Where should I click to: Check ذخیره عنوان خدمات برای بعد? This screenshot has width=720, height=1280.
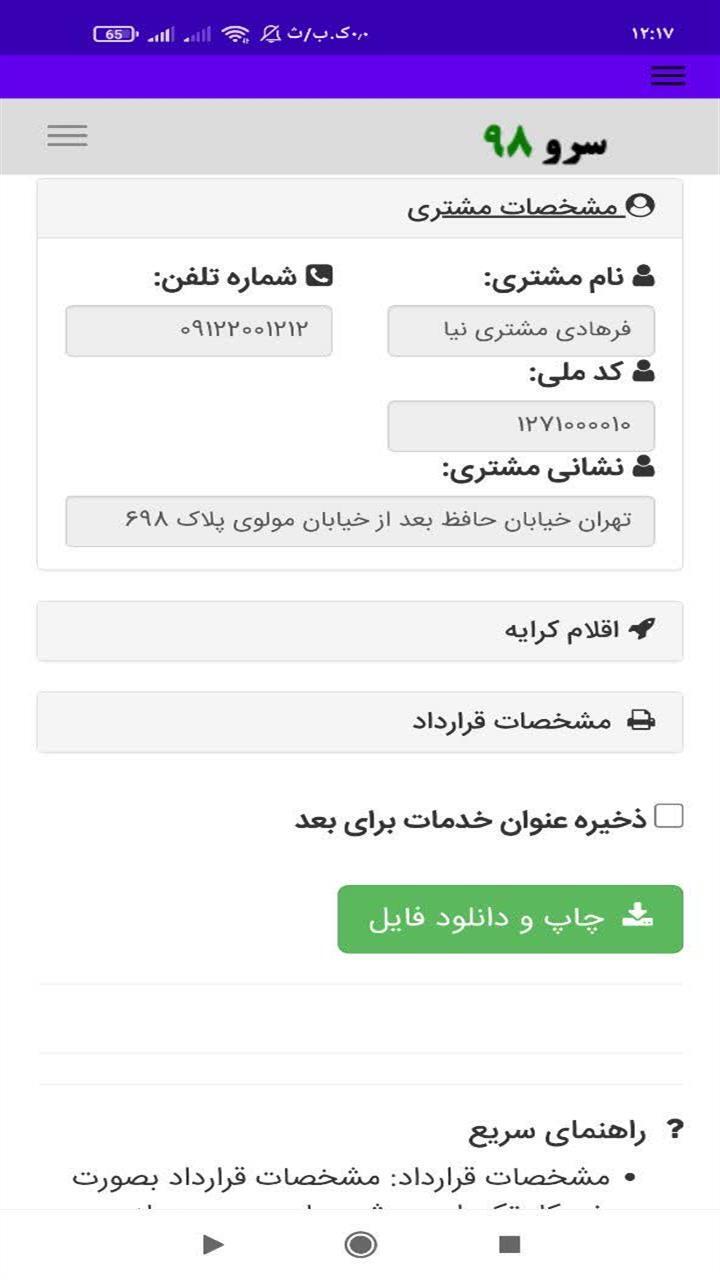click(x=669, y=817)
